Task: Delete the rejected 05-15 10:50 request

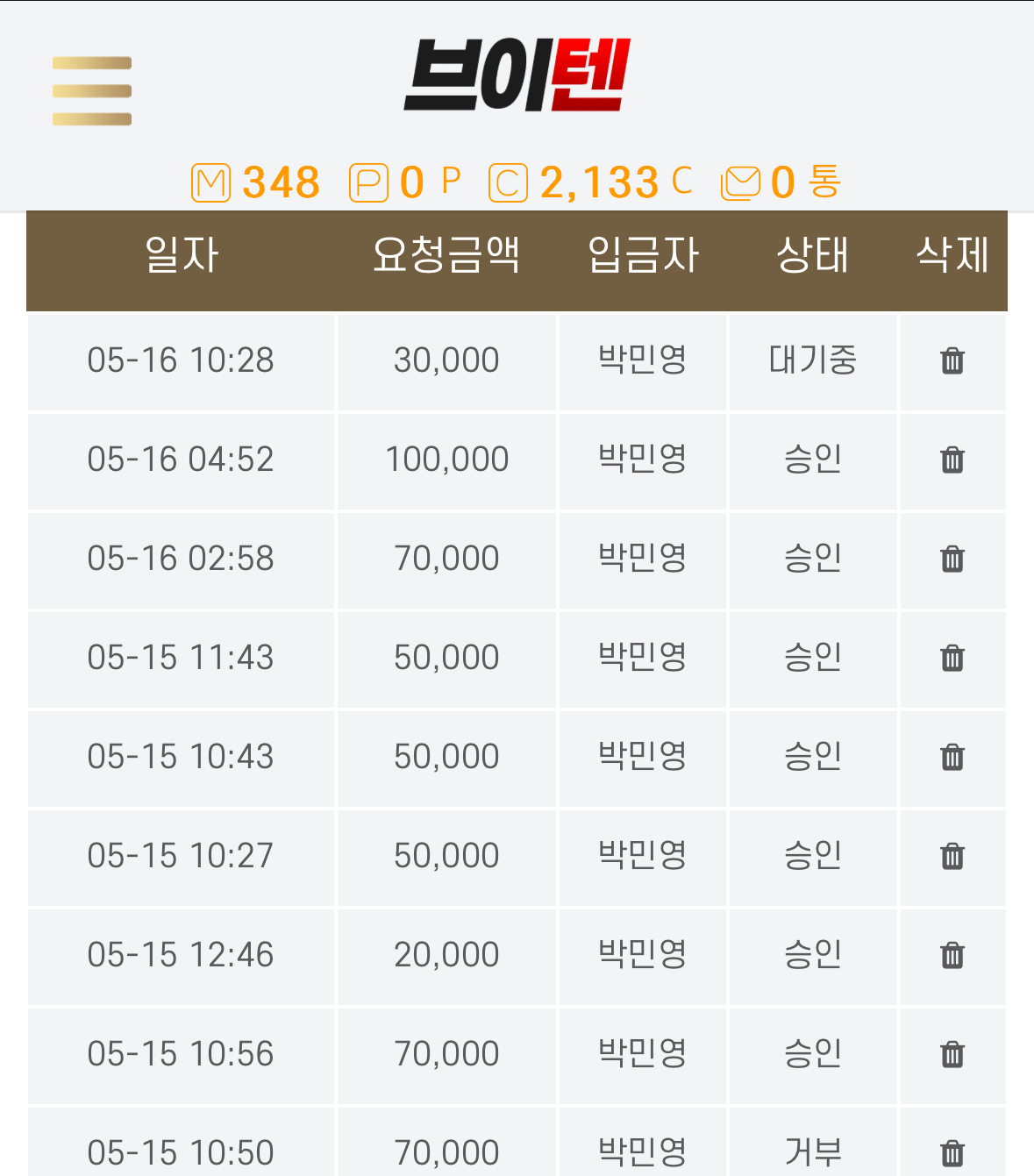Action: 952,1152
